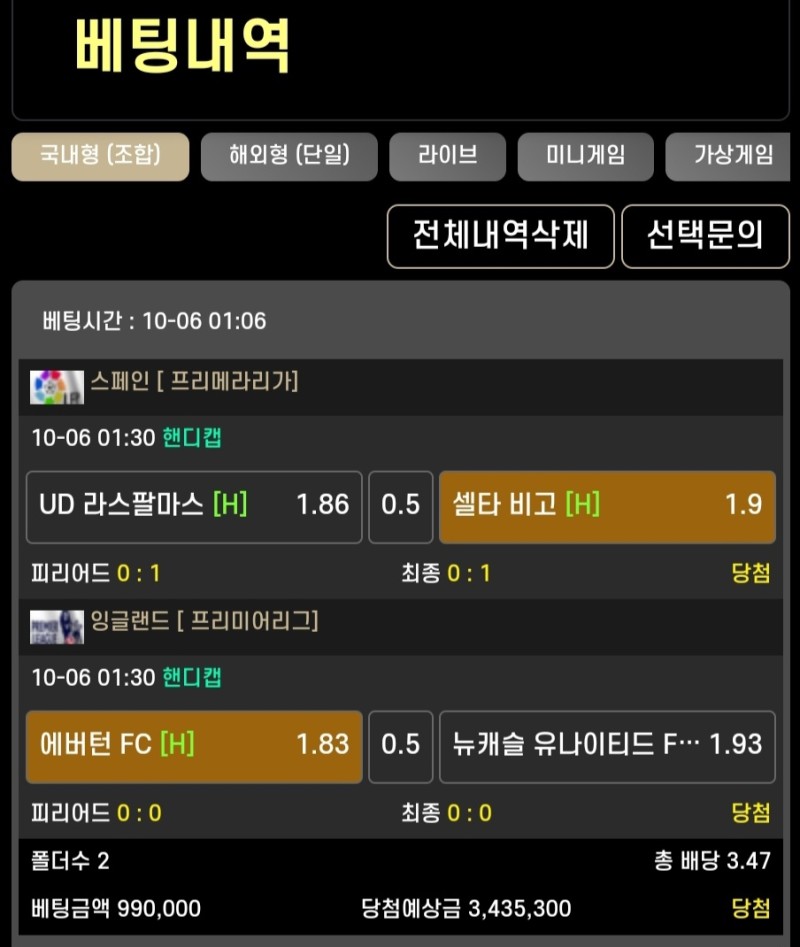The image size is (800, 947).
Task: Tap the 셀타 비고 bet selection
Action: click(x=607, y=506)
